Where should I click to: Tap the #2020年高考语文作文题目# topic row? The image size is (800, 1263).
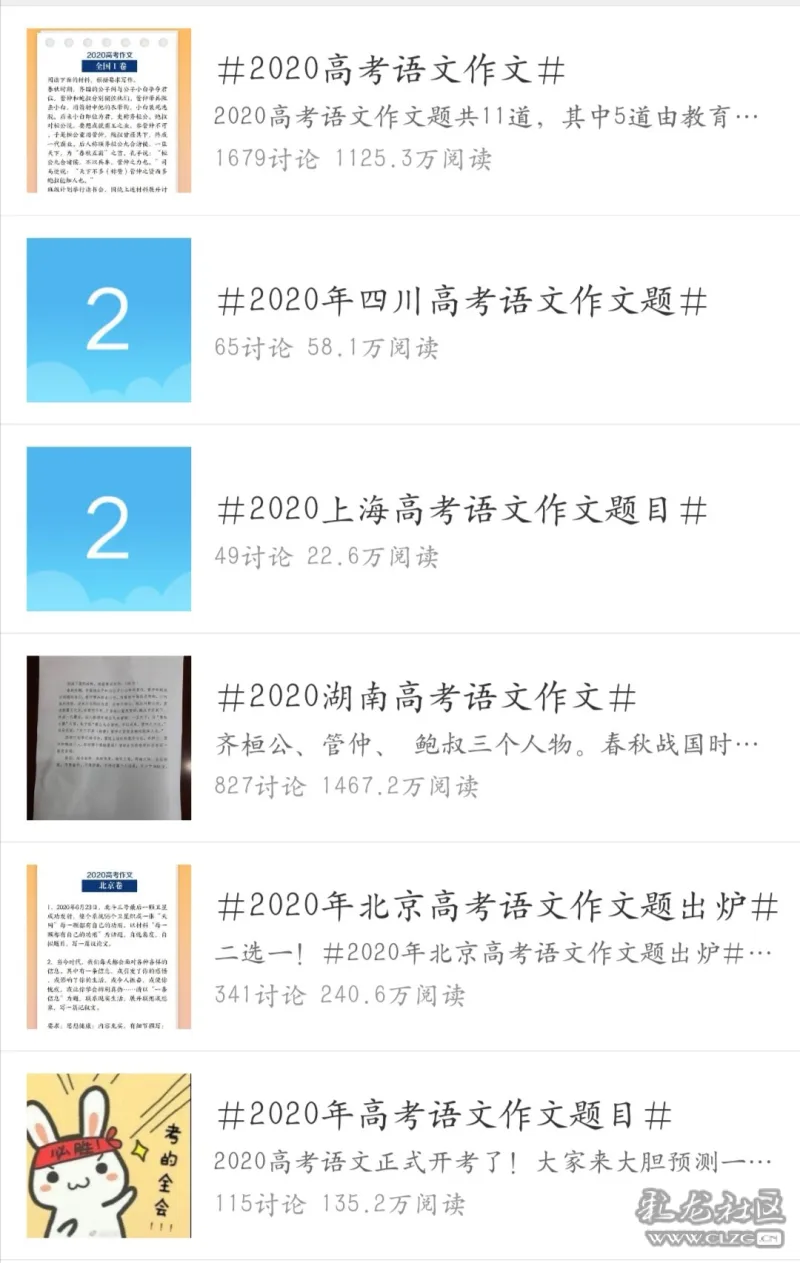click(444, 1114)
